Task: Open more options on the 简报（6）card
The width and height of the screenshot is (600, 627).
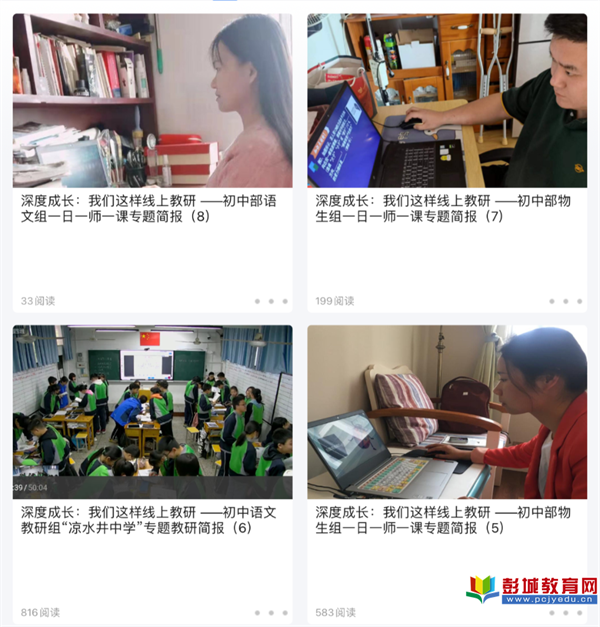Action: [270, 613]
